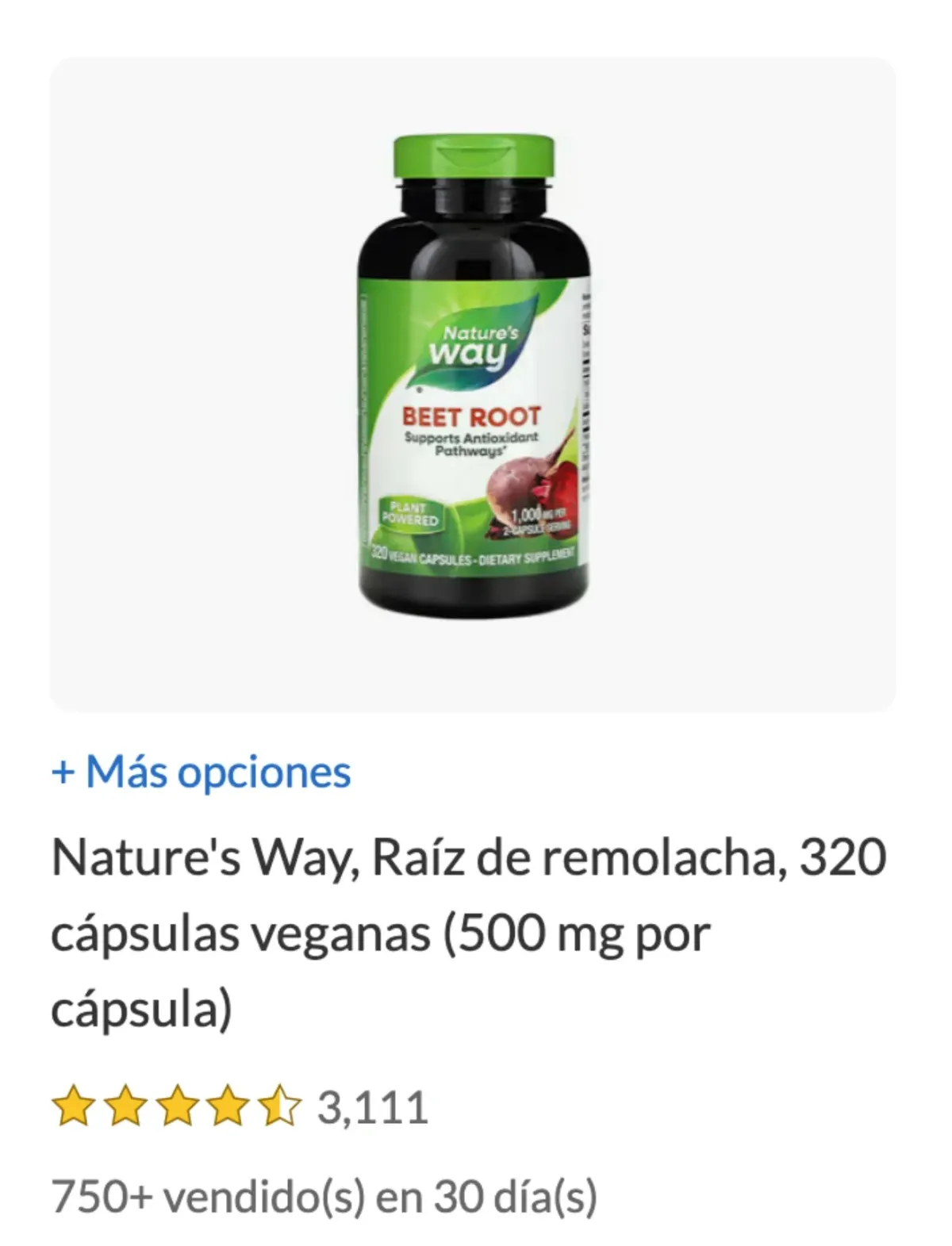The width and height of the screenshot is (952, 1246).
Task: Tap the '+ Más opciones' link
Action: pyautogui.click(x=202, y=772)
